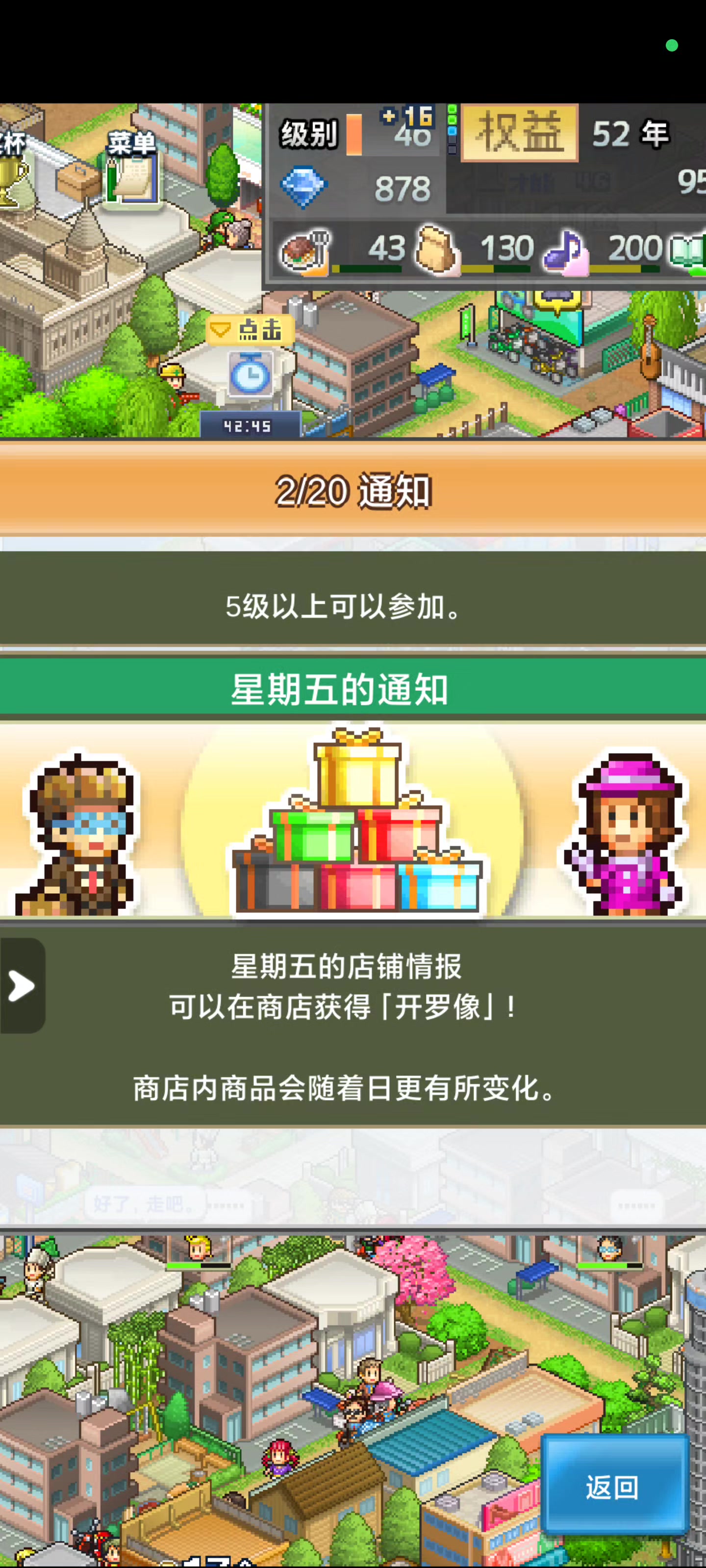Tap the 点击 timer clock icon
This screenshot has width=706, height=1568.
click(x=251, y=372)
